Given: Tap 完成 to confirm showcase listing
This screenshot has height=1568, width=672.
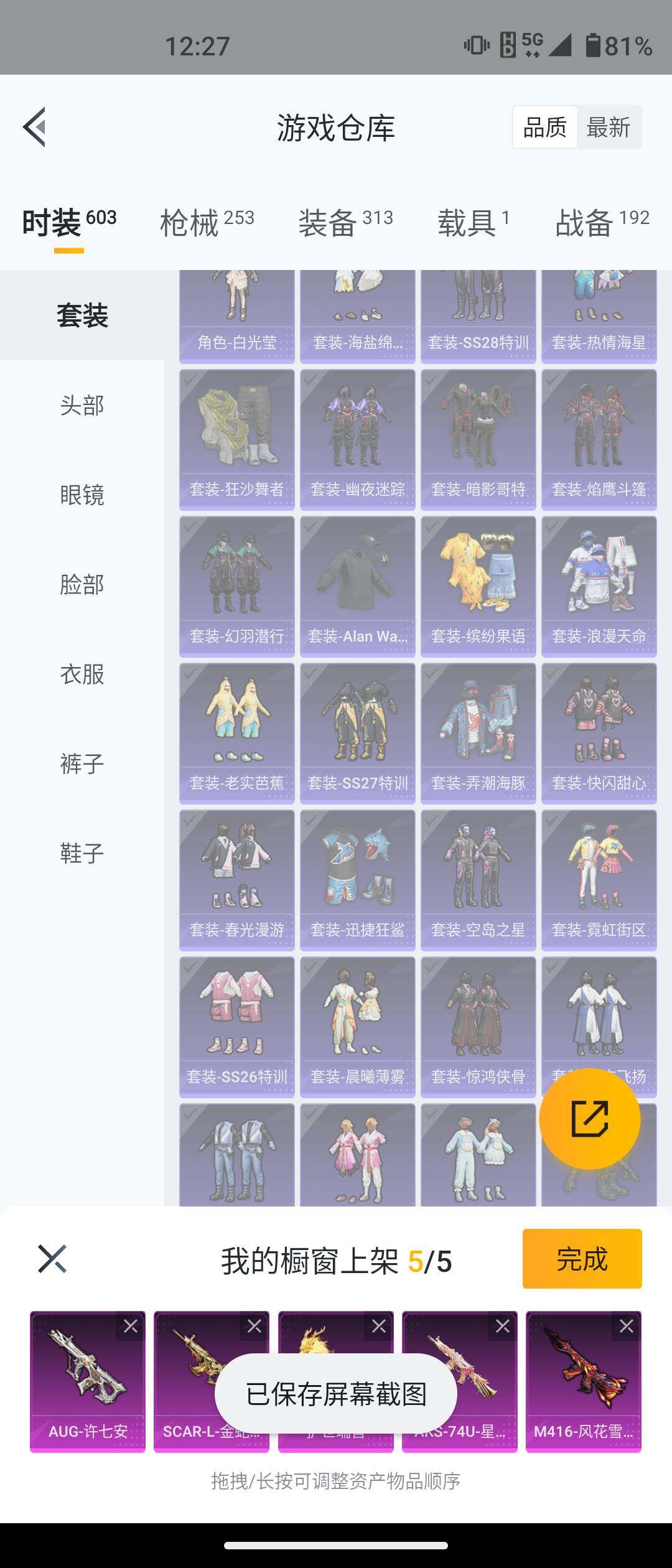Looking at the screenshot, I should [582, 1259].
